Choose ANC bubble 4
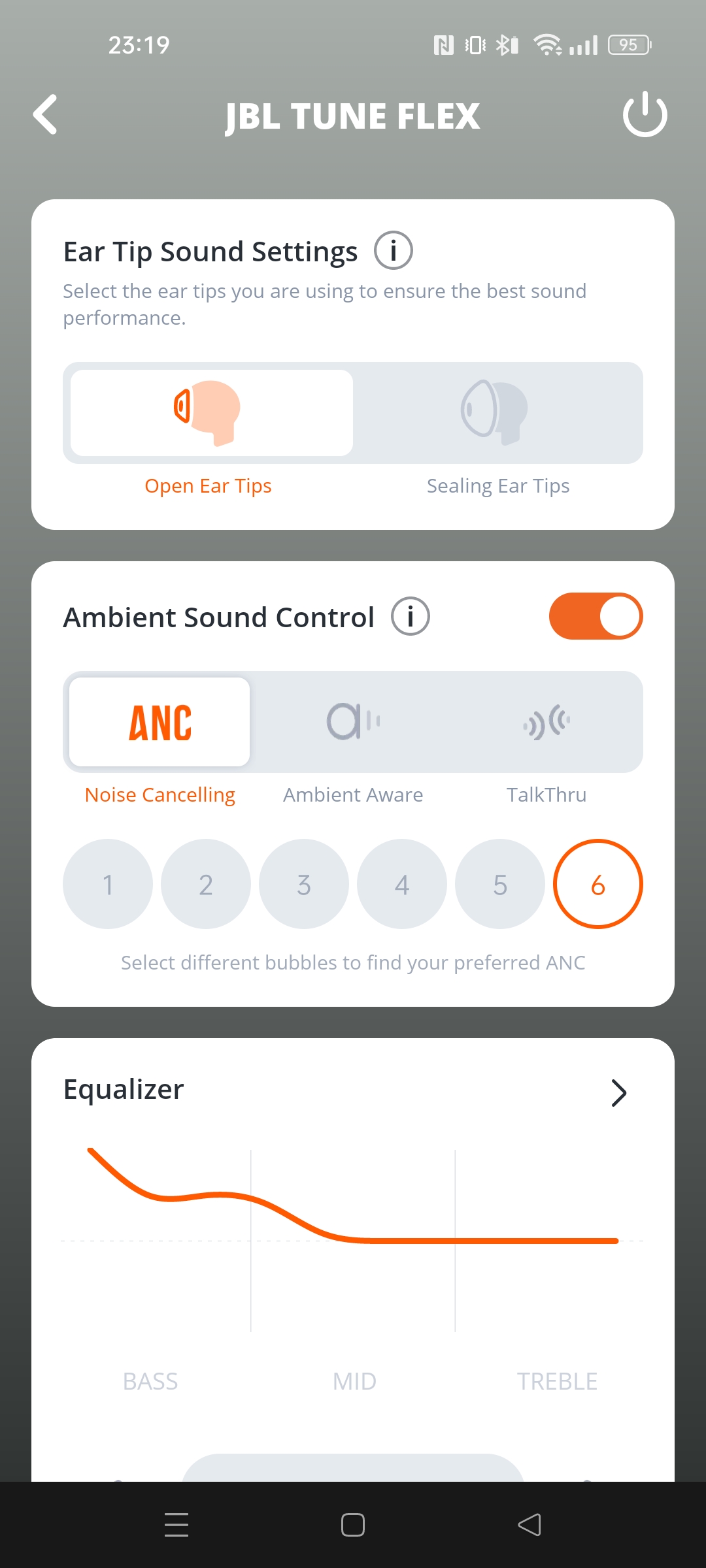This screenshot has height=1568, width=706. click(402, 884)
